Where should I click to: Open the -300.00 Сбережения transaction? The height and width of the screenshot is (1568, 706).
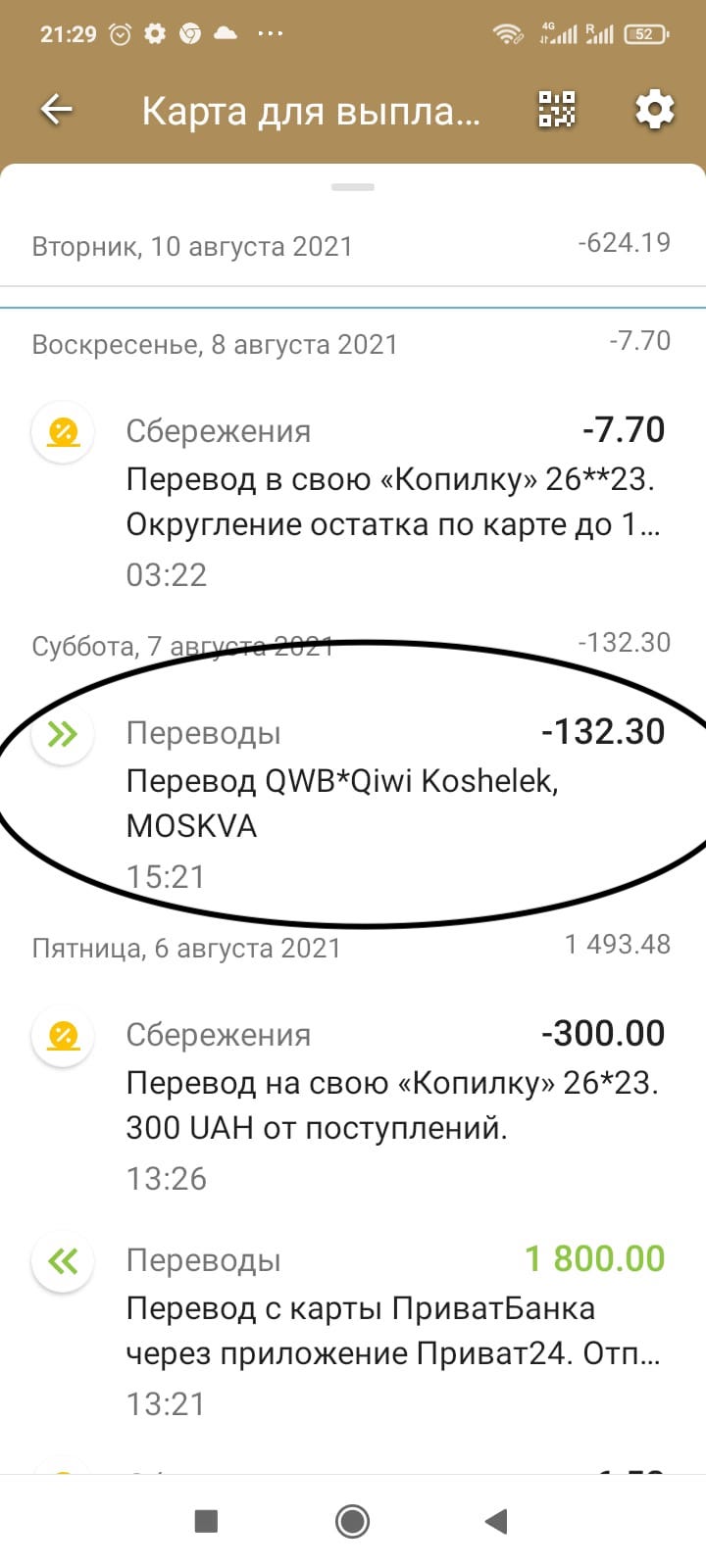point(353,1105)
